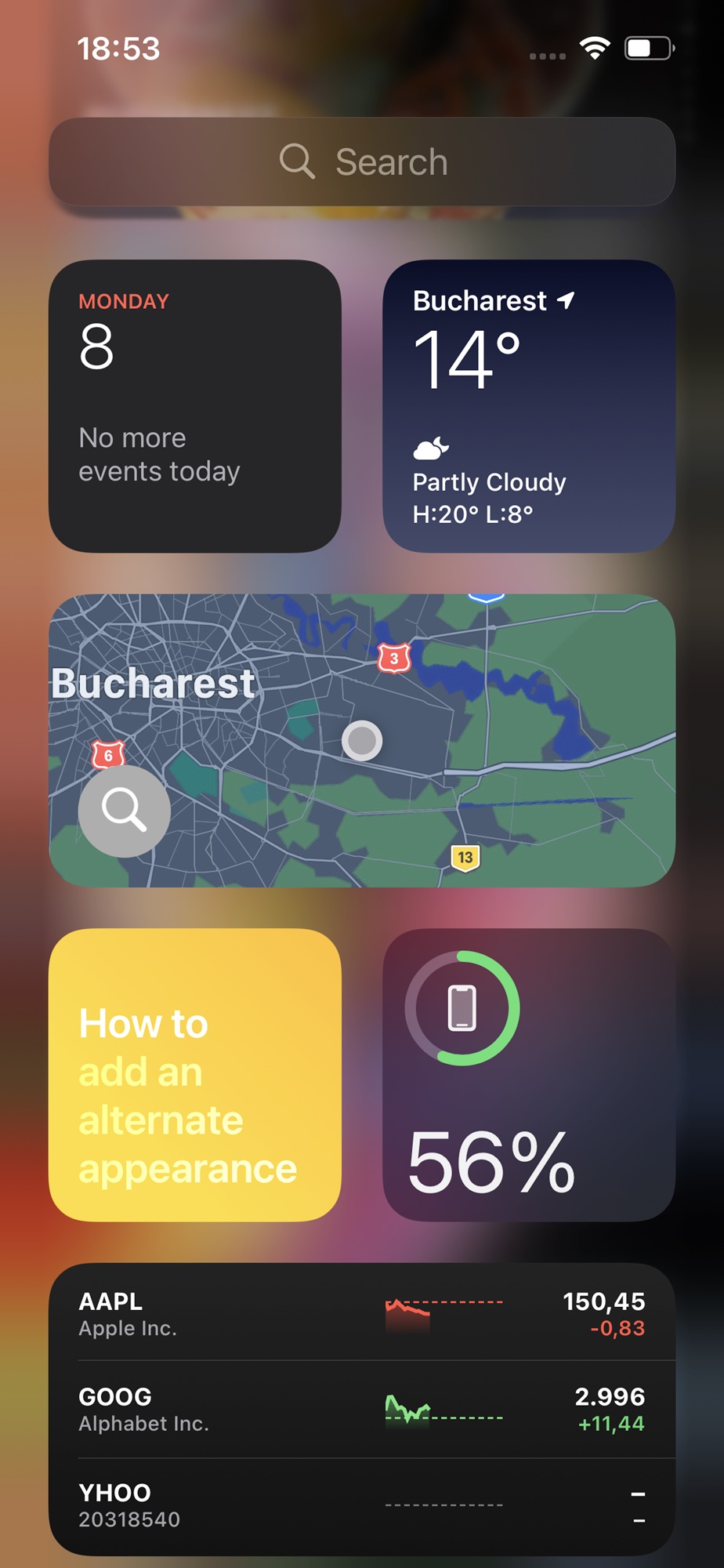Open the 56% battery widget
The height and width of the screenshot is (1568, 724).
529,1075
